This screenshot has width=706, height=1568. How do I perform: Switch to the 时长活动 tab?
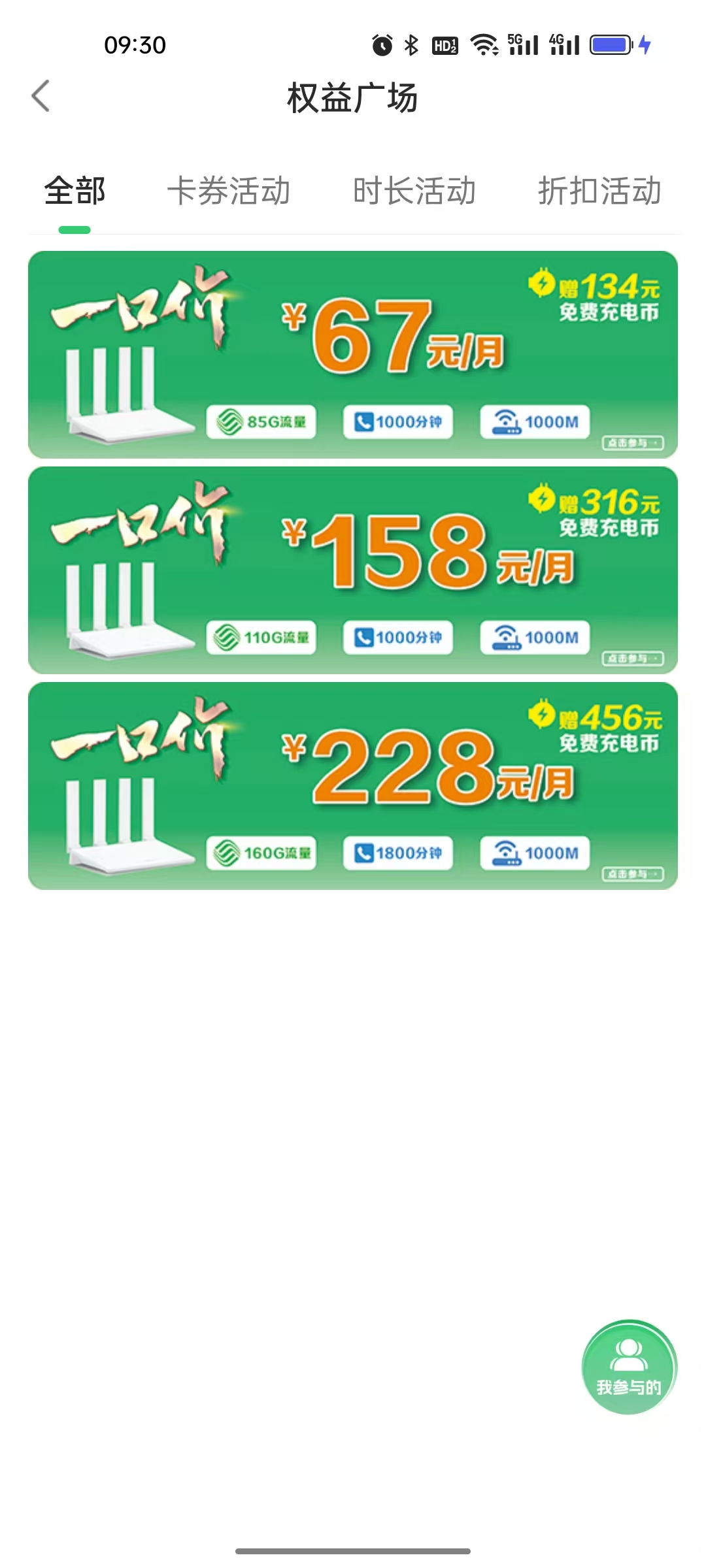tap(414, 191)
